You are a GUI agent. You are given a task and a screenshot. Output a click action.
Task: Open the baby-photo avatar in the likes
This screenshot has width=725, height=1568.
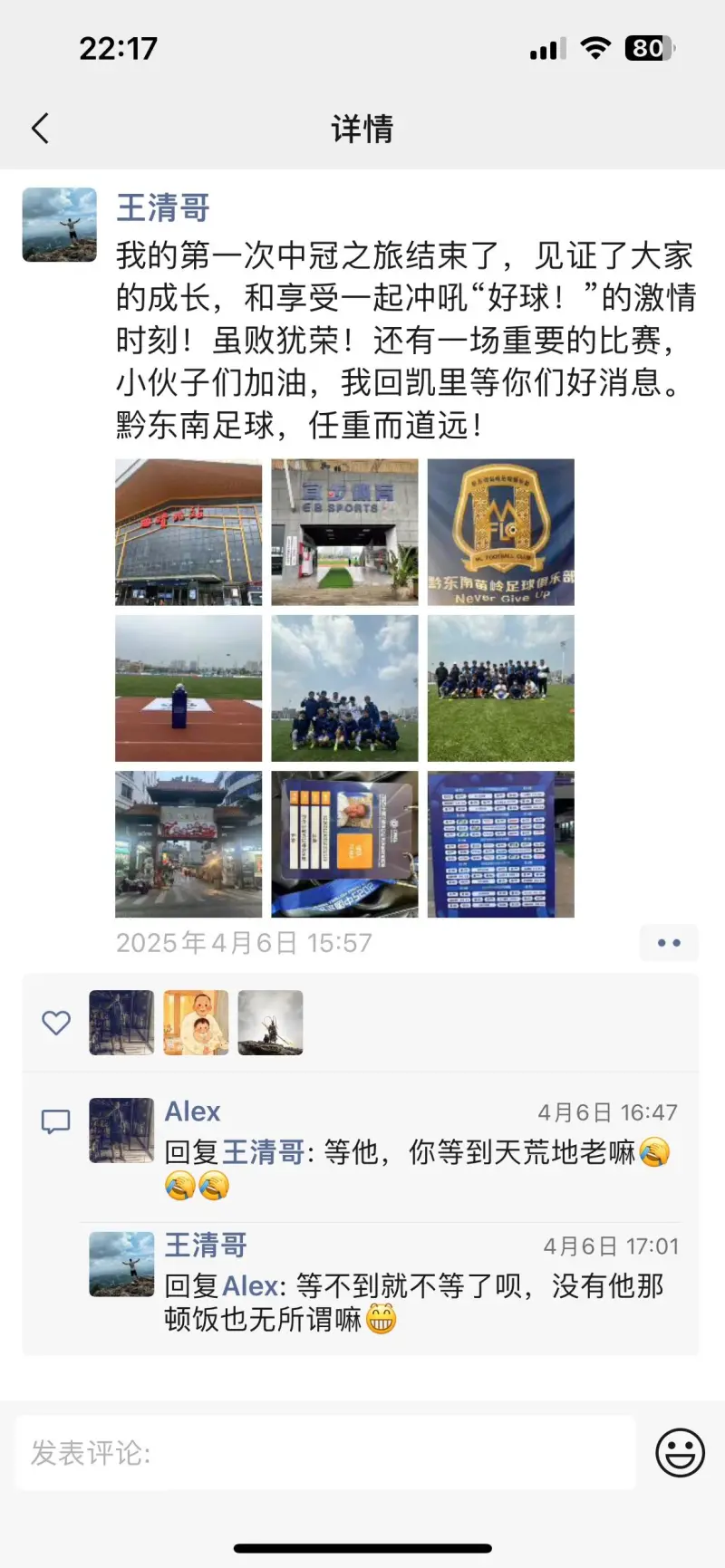[x=196, y=1023]
